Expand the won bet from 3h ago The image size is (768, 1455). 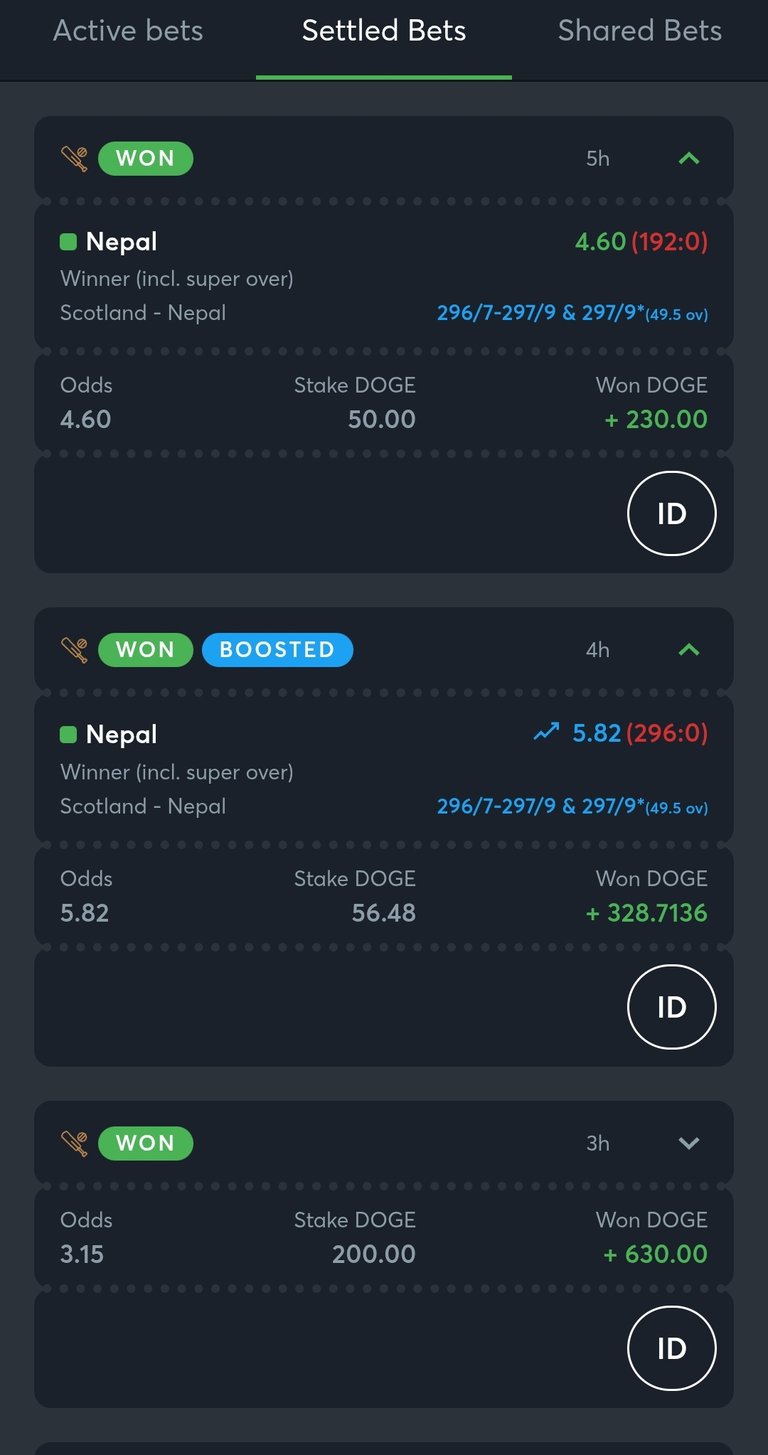(x=689, y=1143)
